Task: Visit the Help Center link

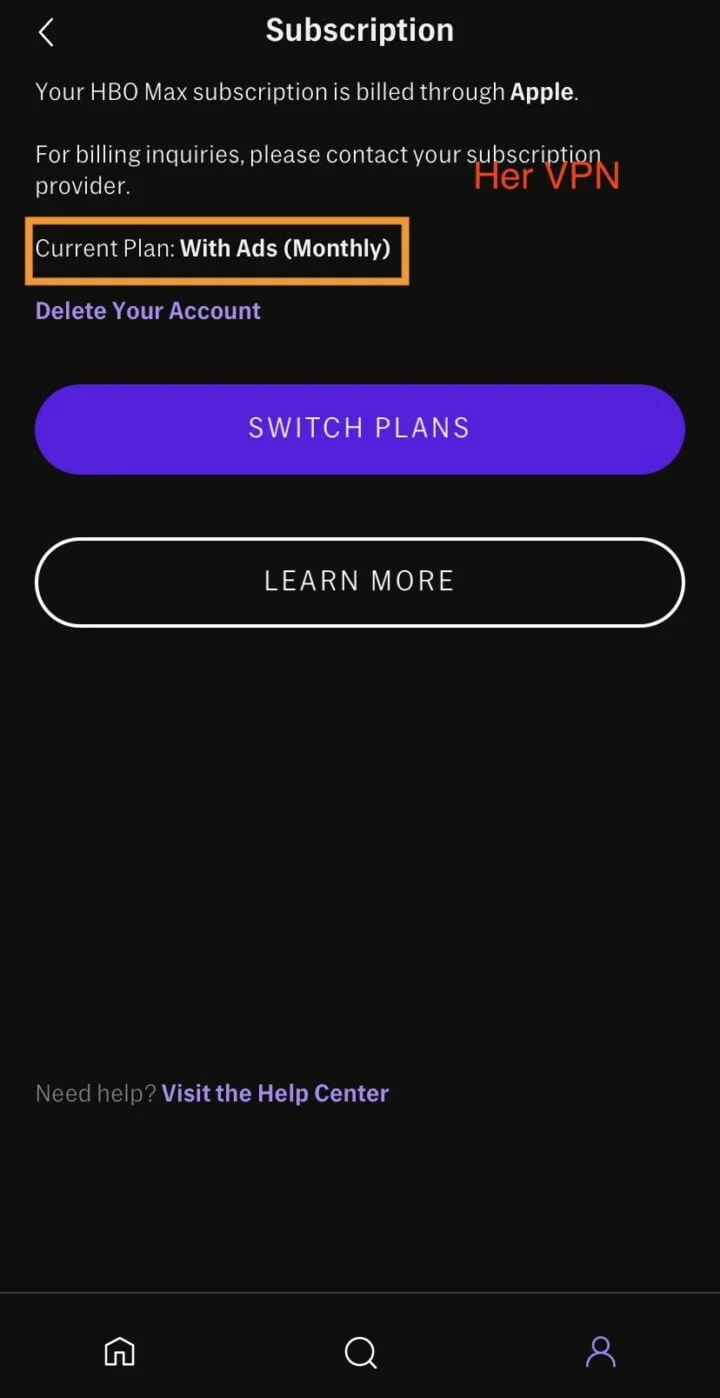Action: point(275,1093)
